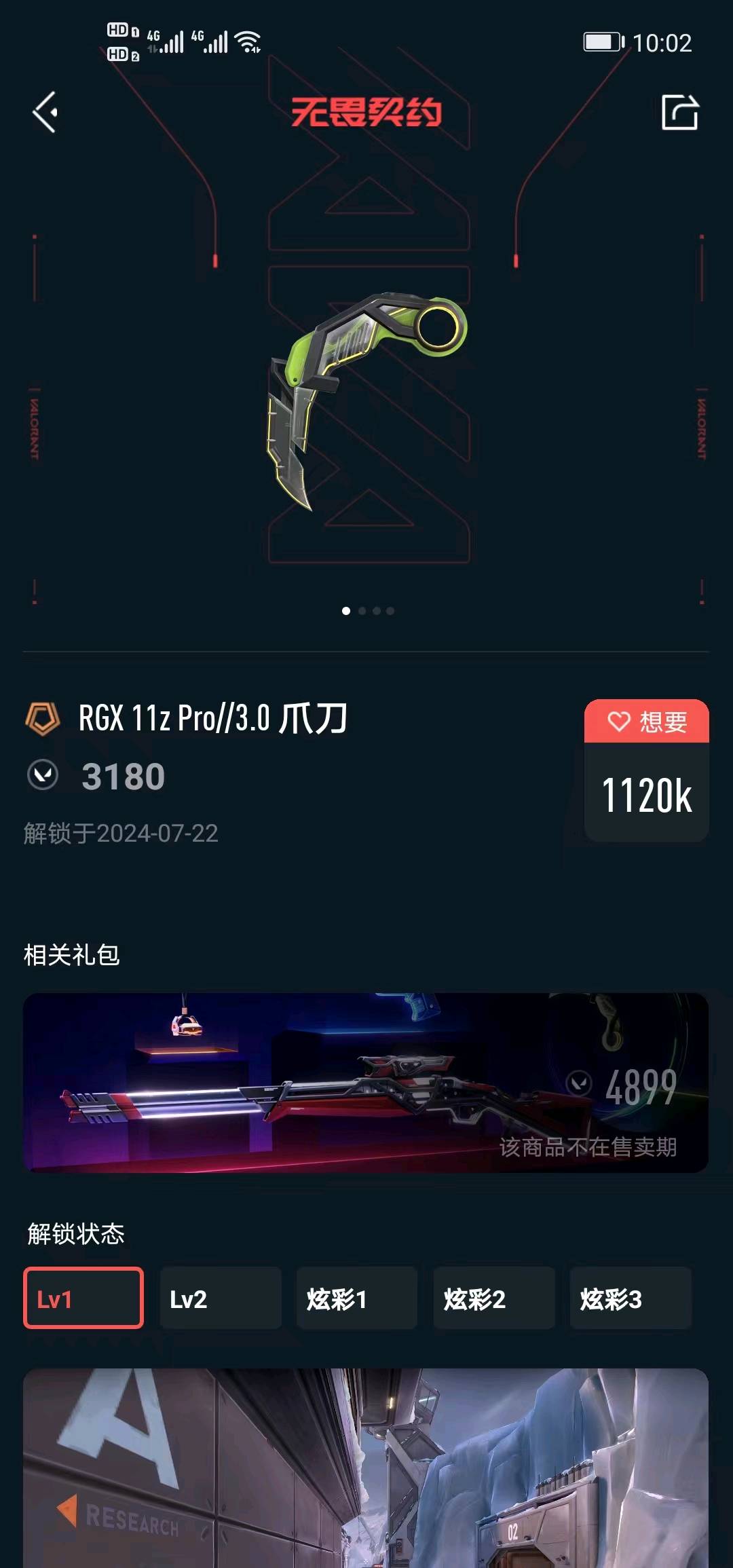Select the 炫彩1 variant
Screen dimensions: 733x1568
coord(356,1298)
